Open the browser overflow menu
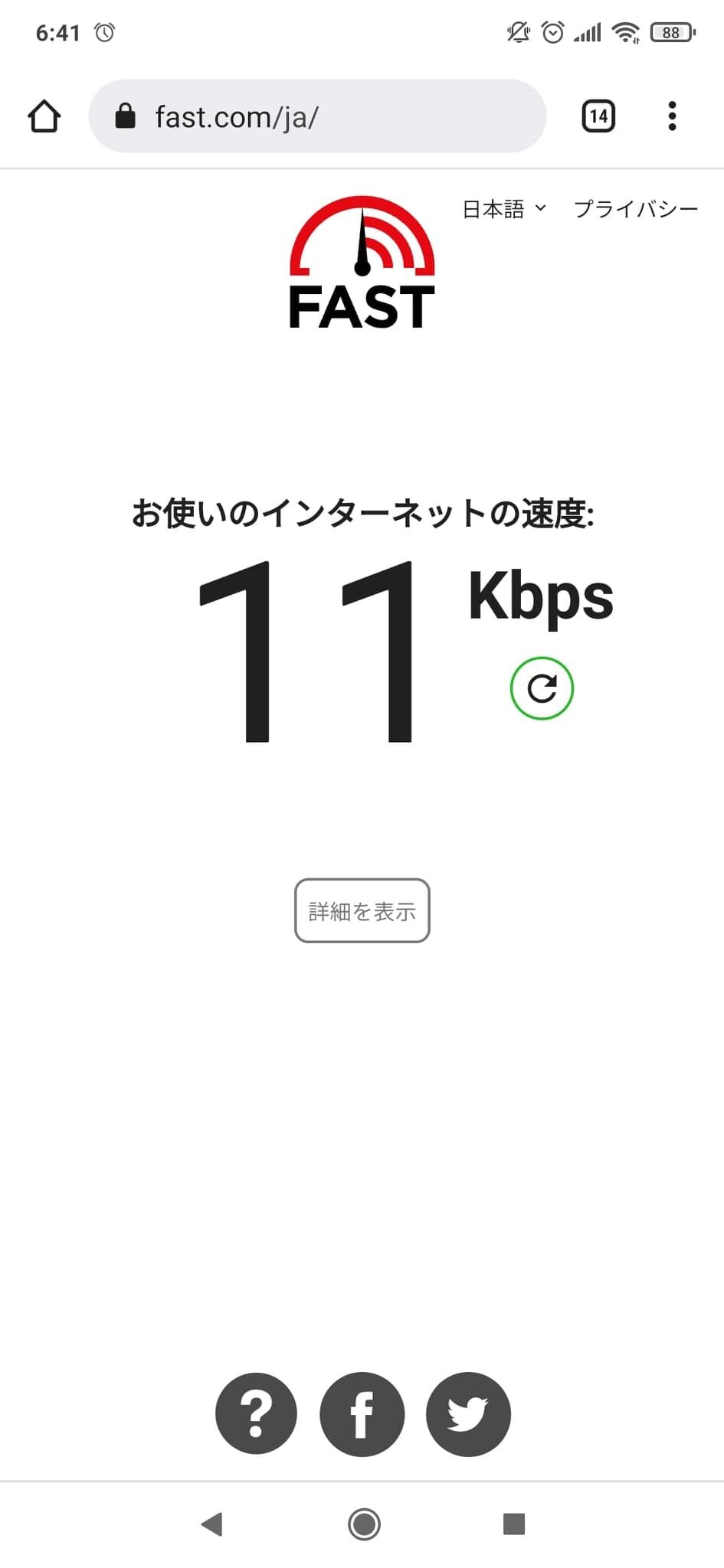Screen dimensions: 724x1568 (x=672, y=116)
